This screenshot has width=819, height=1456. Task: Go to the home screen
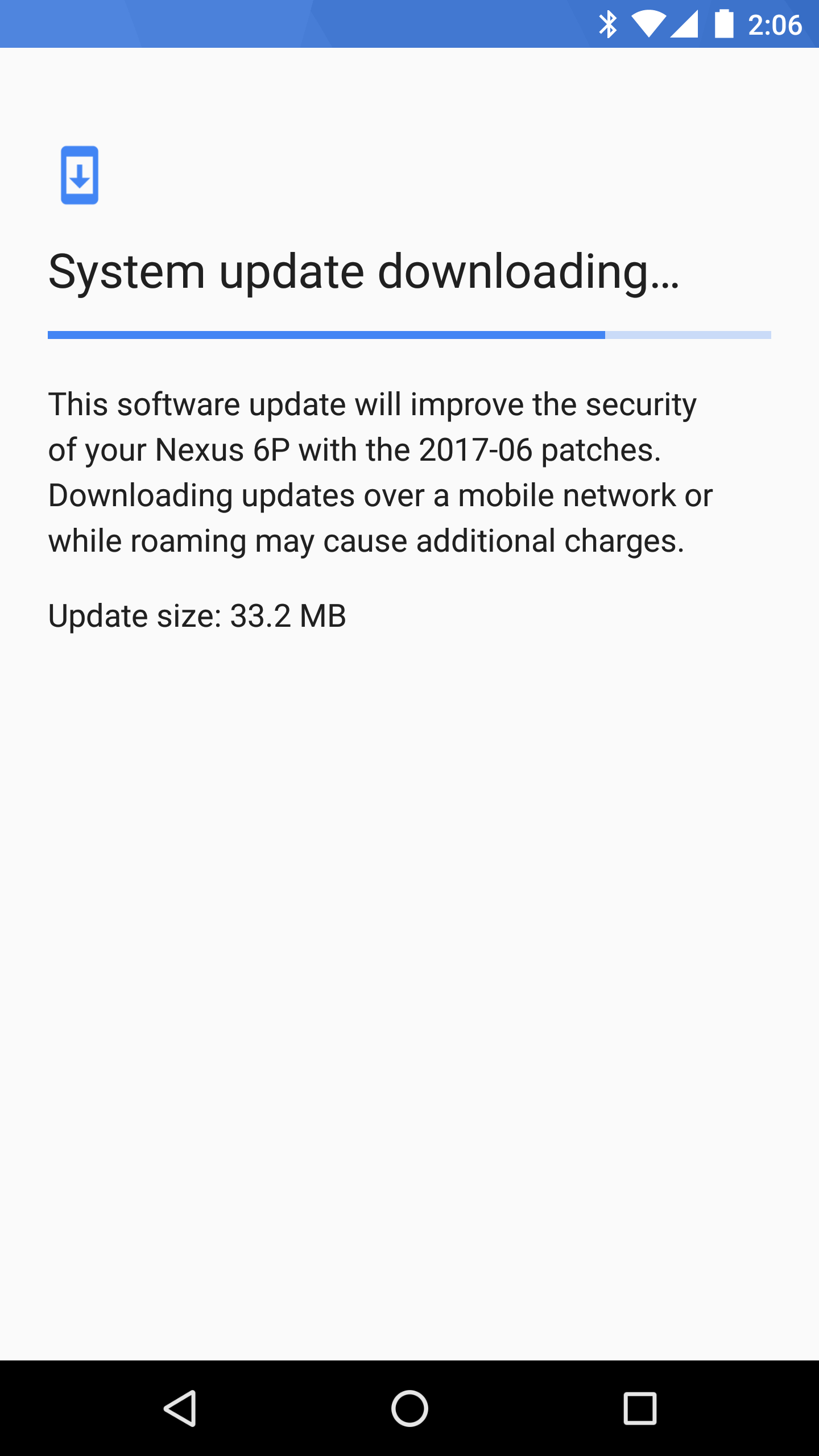409,1408
